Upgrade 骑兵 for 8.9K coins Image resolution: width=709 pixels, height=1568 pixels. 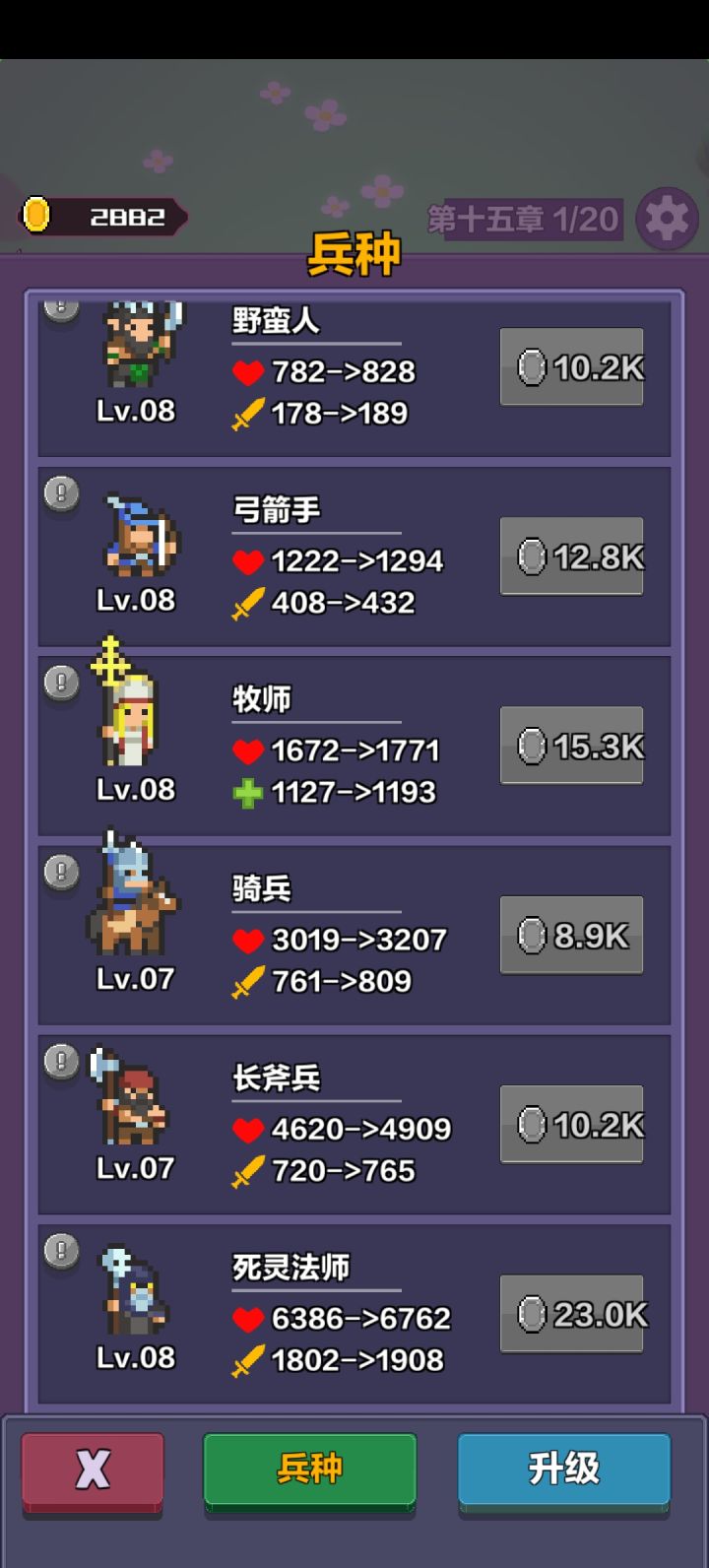tap(572, 936)
